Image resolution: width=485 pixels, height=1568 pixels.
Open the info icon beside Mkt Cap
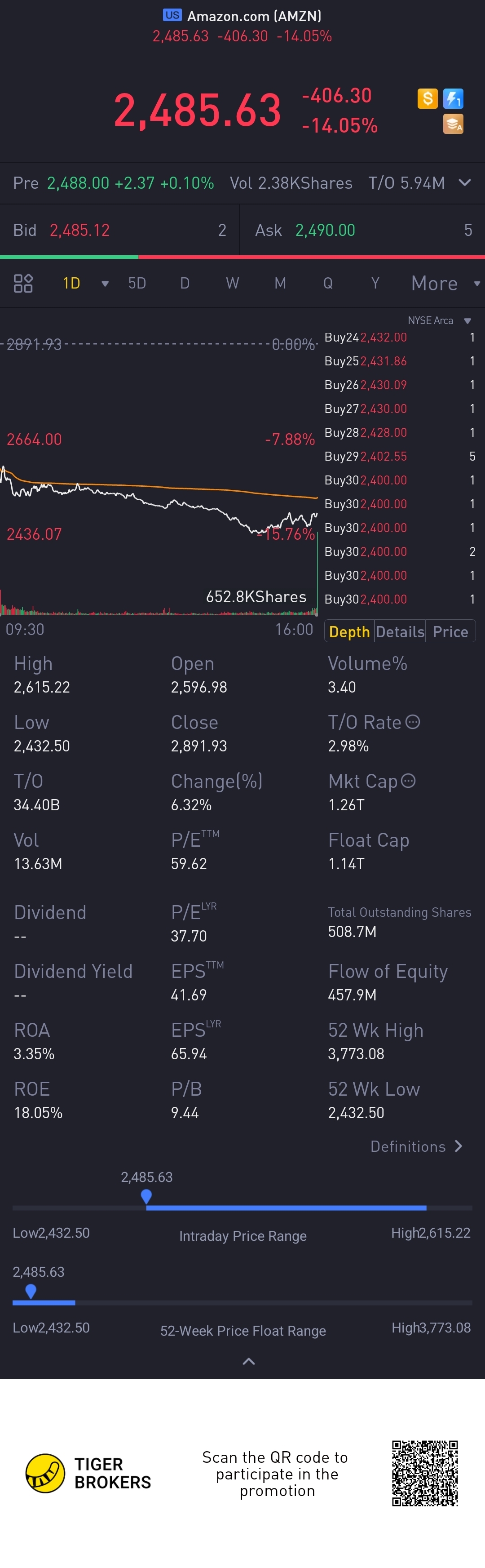pyautogui.click(x=408, y=781)
